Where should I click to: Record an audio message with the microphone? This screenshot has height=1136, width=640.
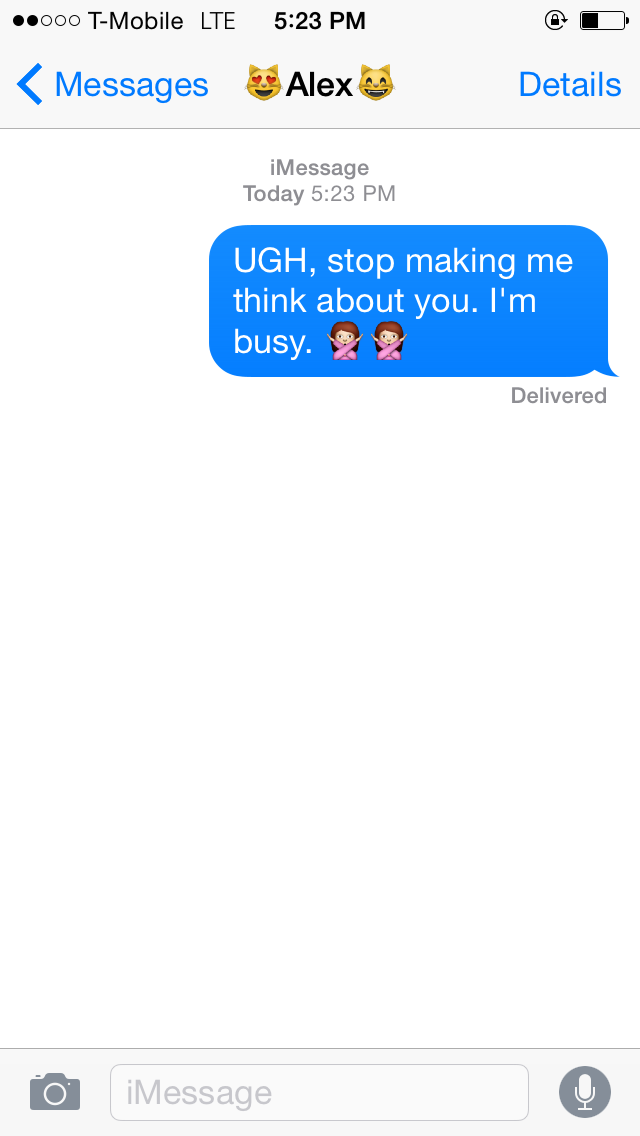(x=584, y=1091)
